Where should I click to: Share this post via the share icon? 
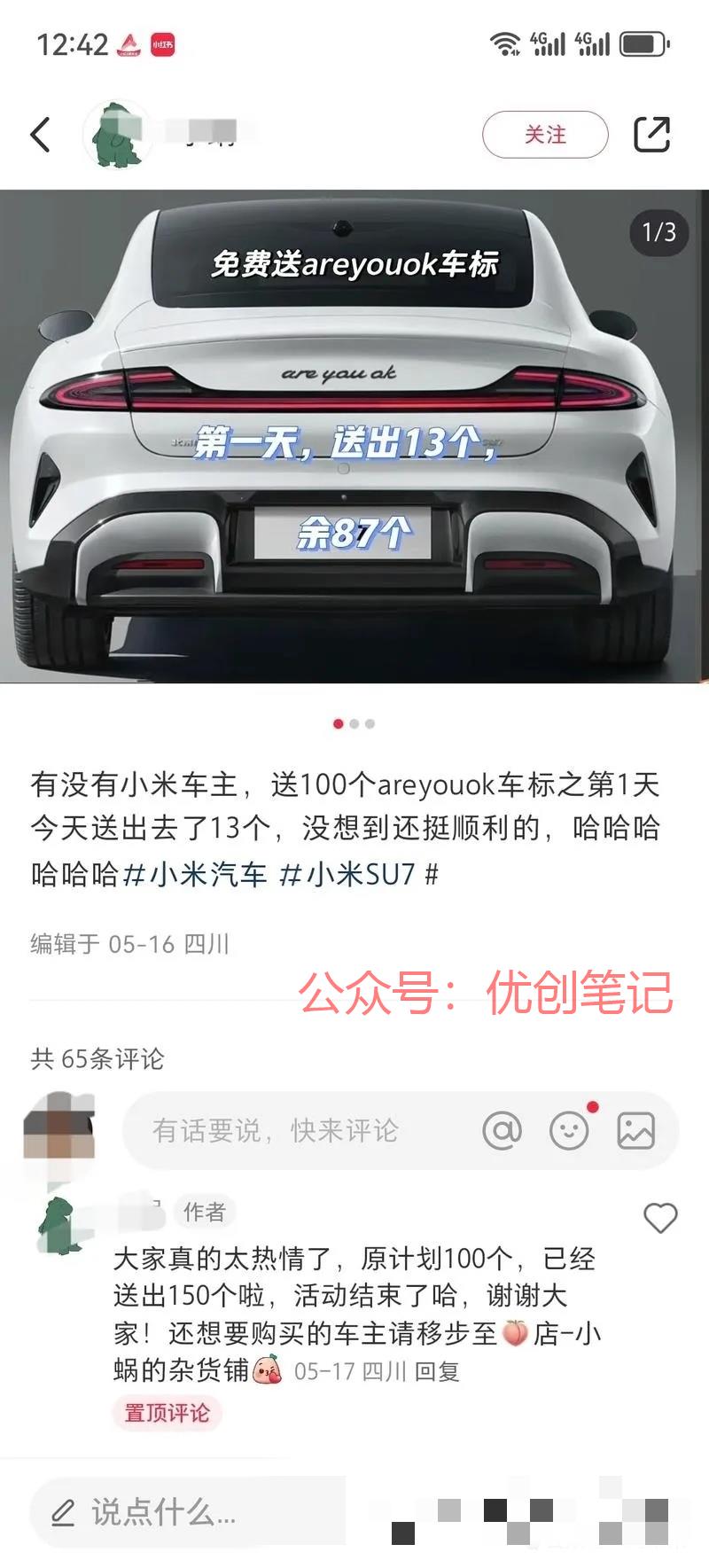(651, 135)
